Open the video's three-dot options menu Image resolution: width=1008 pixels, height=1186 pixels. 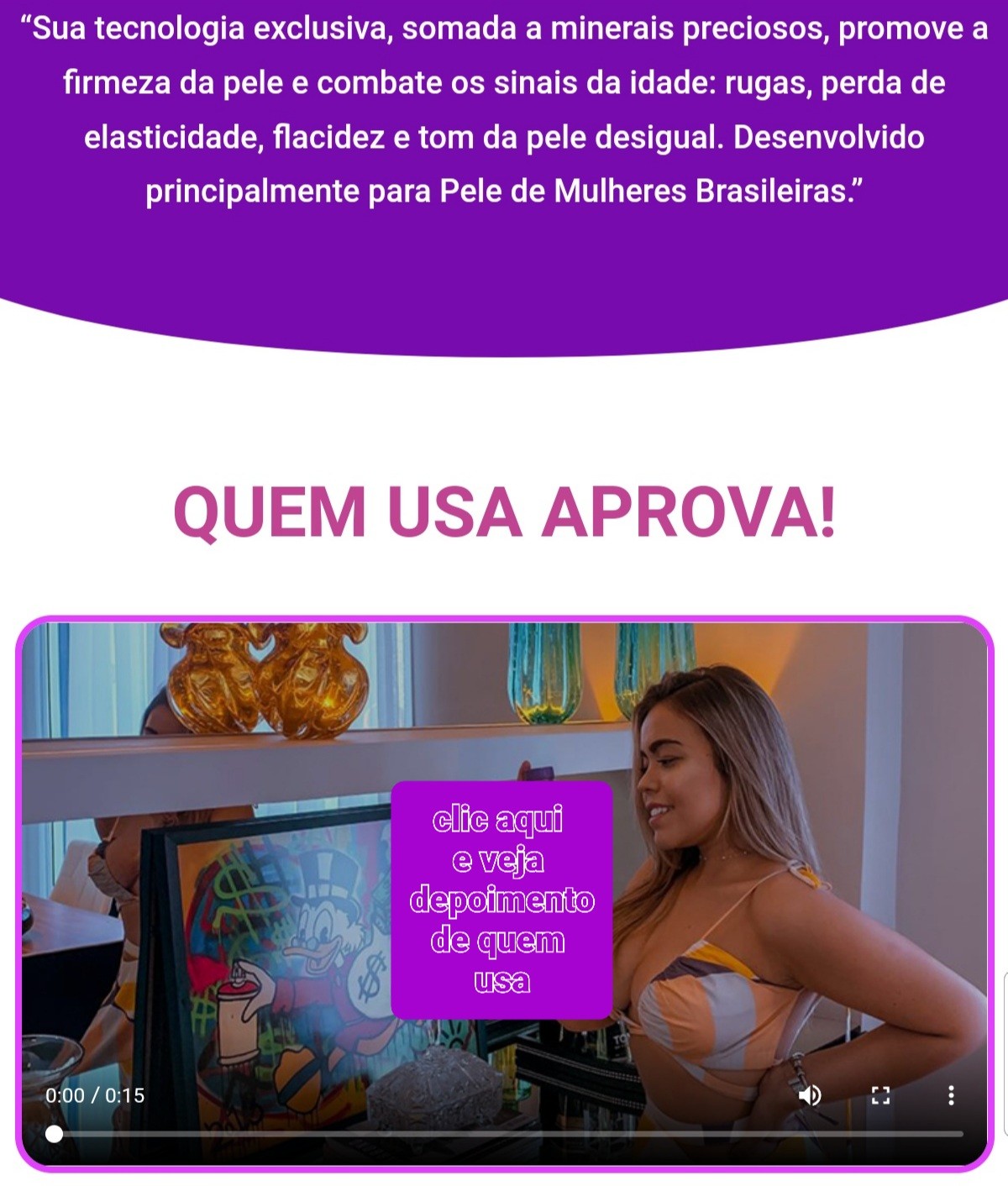pos(951,1095)
